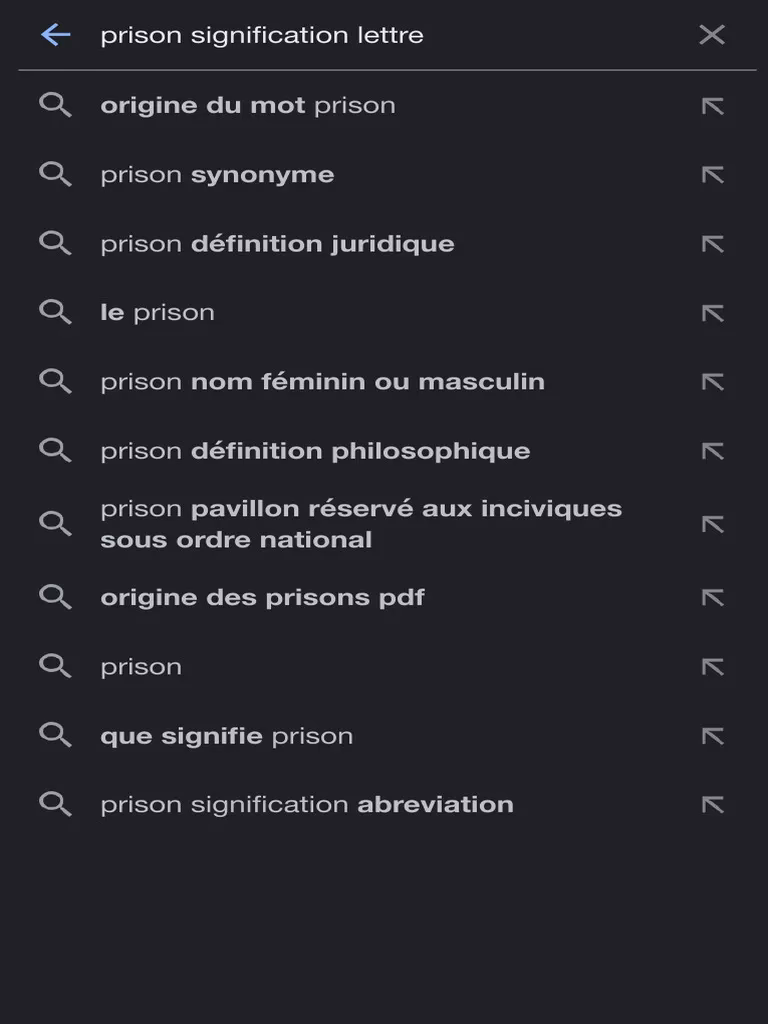Click the X to clear the search field

[x=711, y=35]
